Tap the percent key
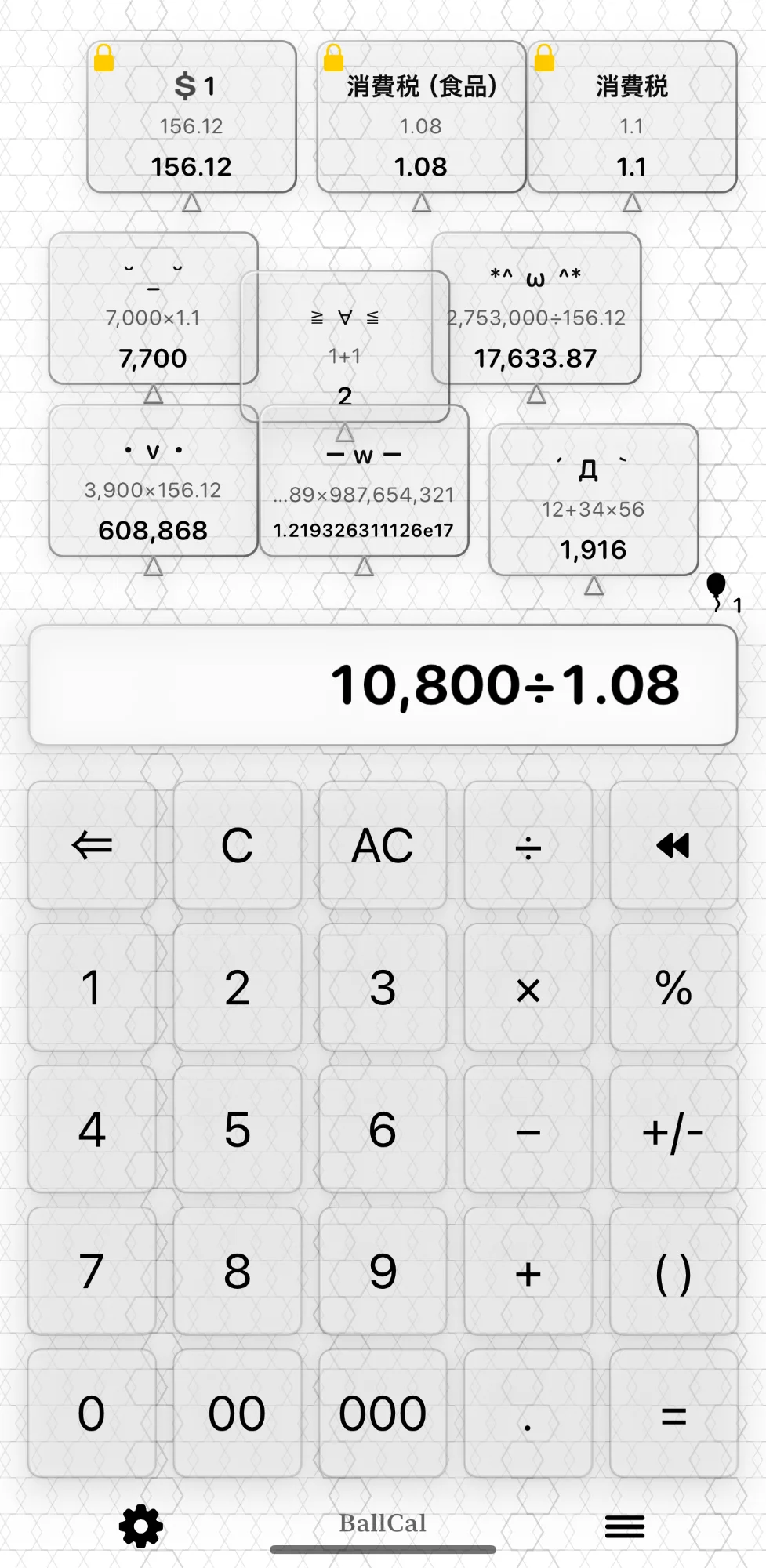Image resolution: width=766 pixels, height=1568 pixels. [x=673, y=988]
